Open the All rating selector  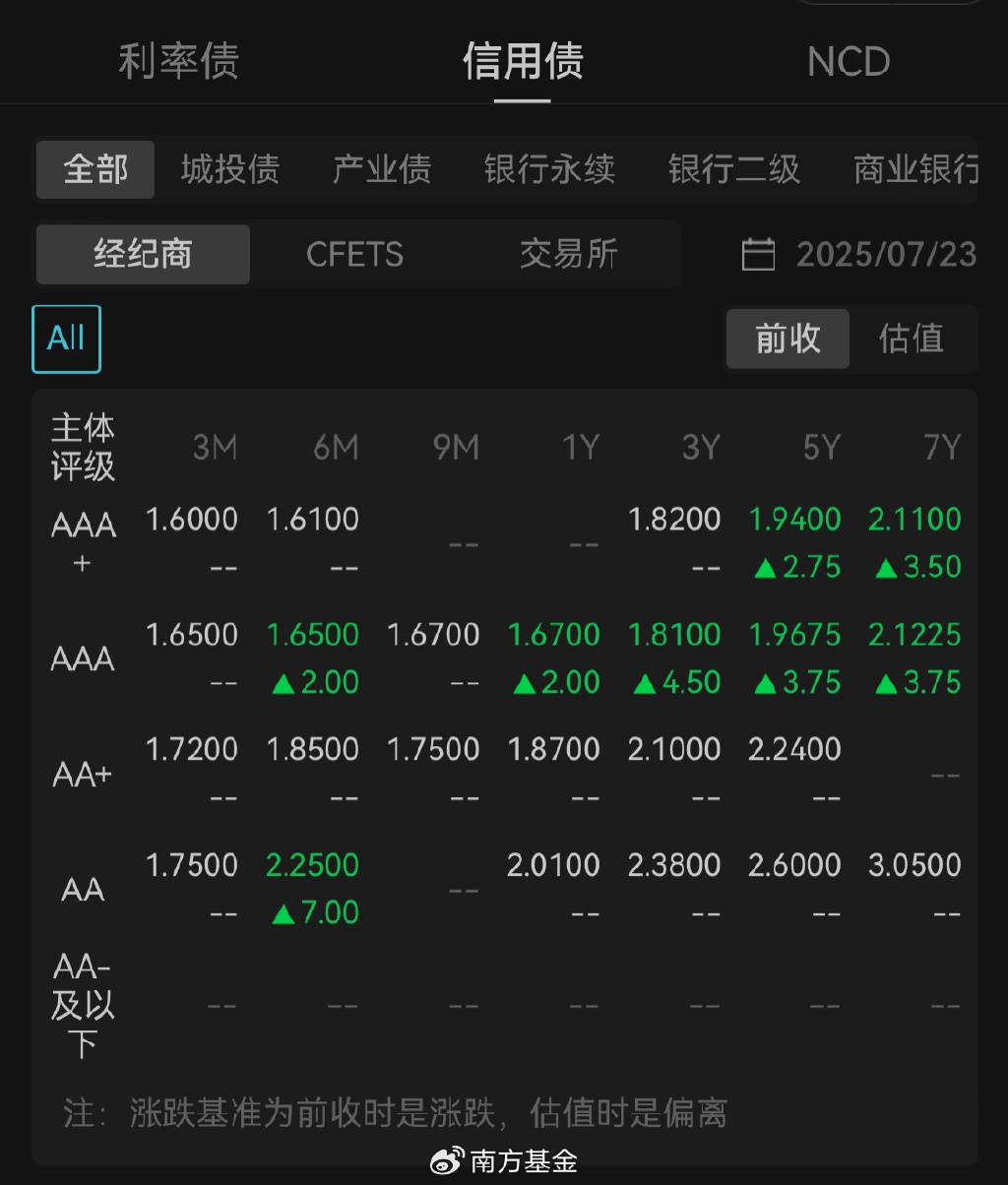pos(66,339)
